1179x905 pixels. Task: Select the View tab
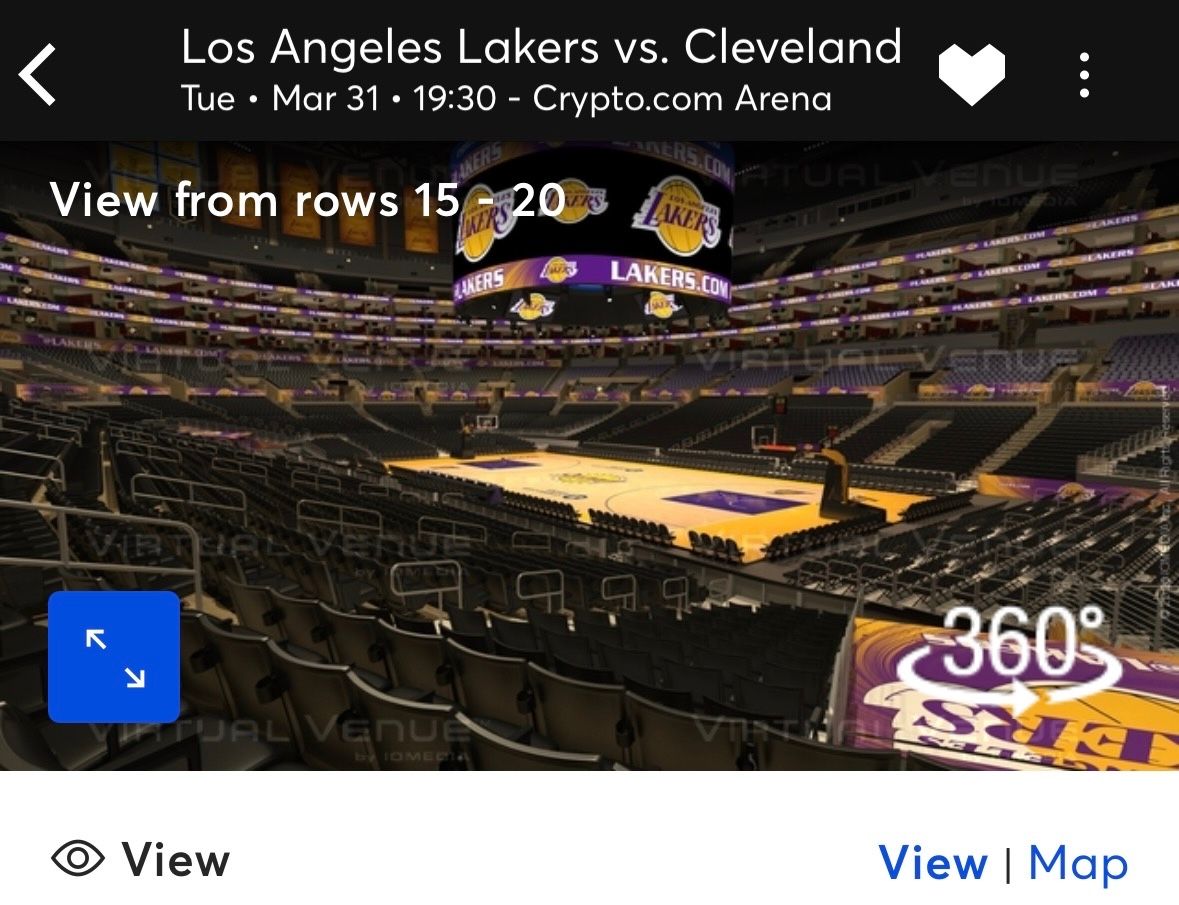coord(932,863)
